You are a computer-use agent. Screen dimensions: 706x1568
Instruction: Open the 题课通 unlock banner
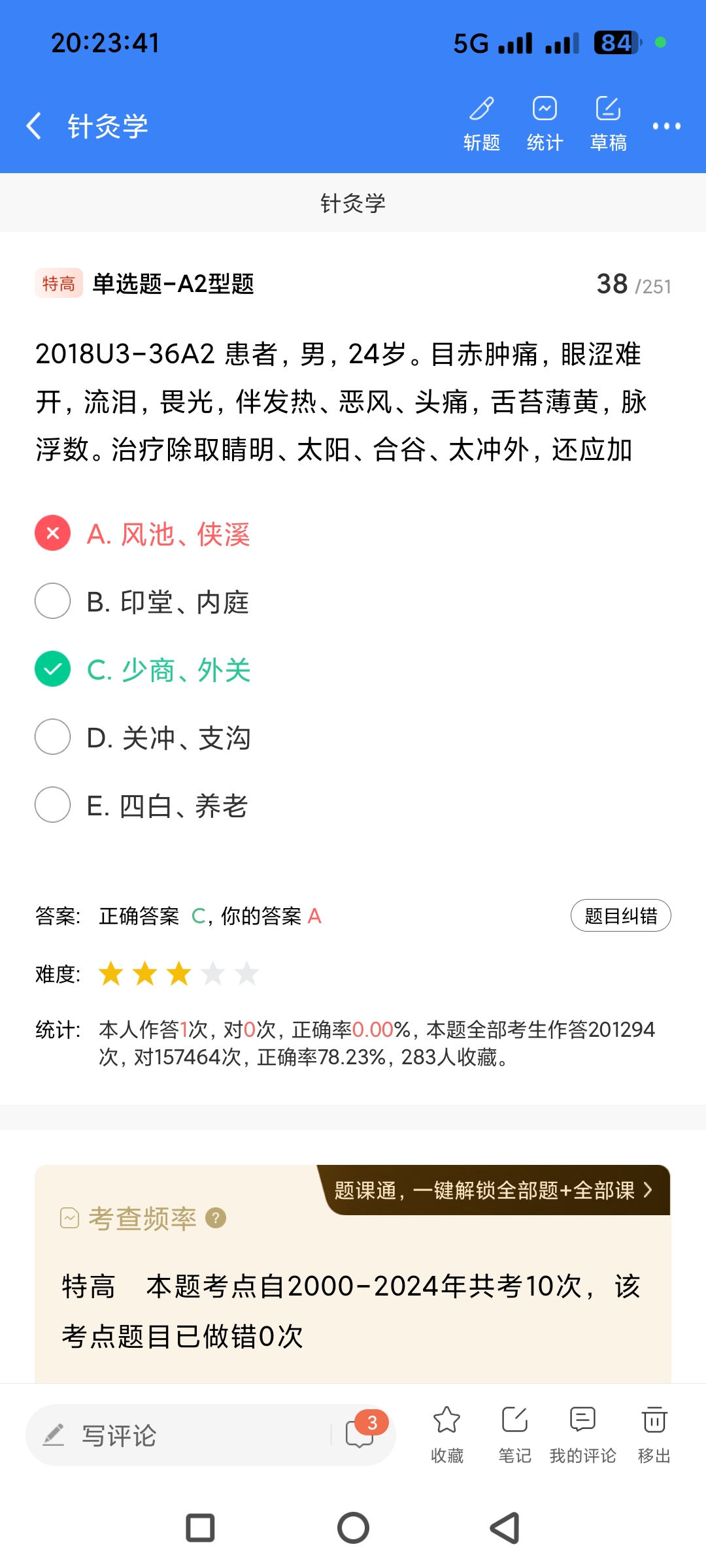[x=494, y=1190]
